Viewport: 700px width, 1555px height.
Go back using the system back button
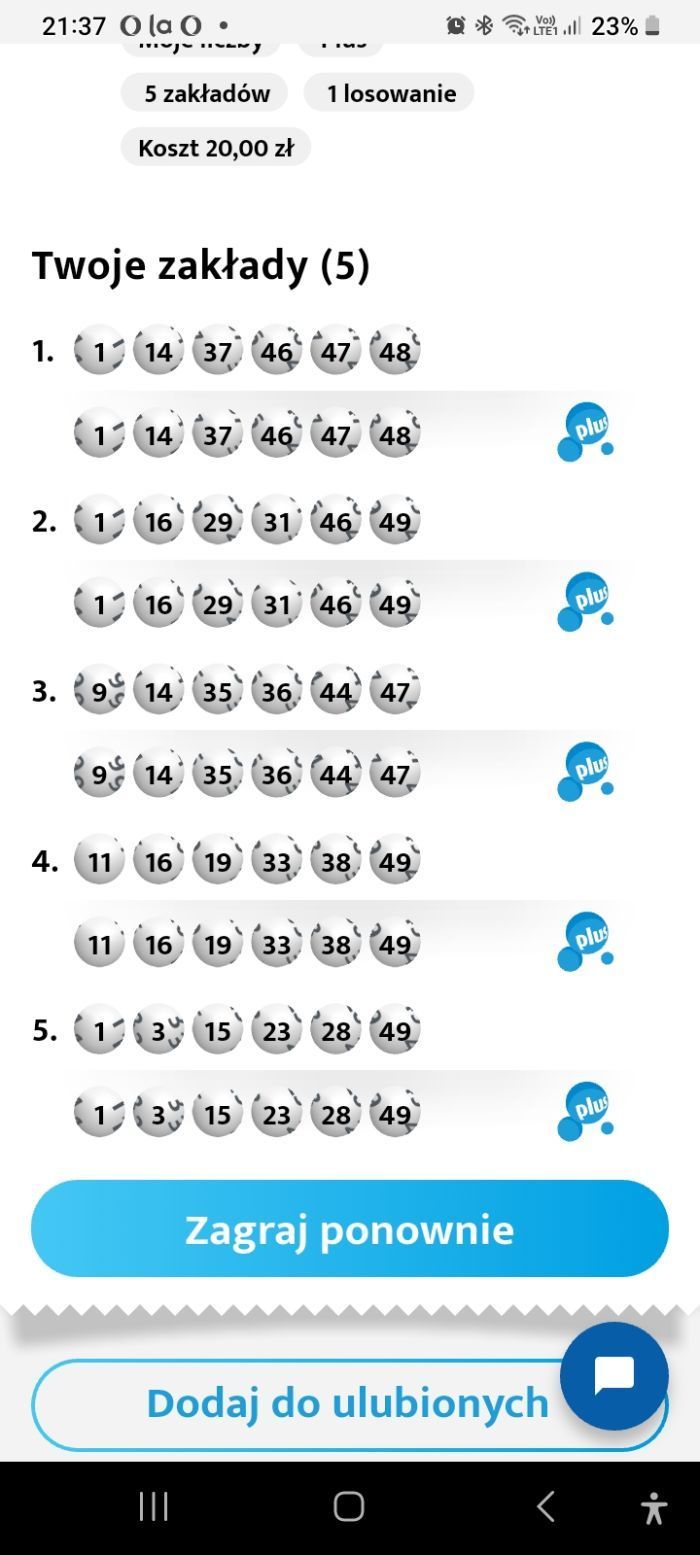(545, 1506)
